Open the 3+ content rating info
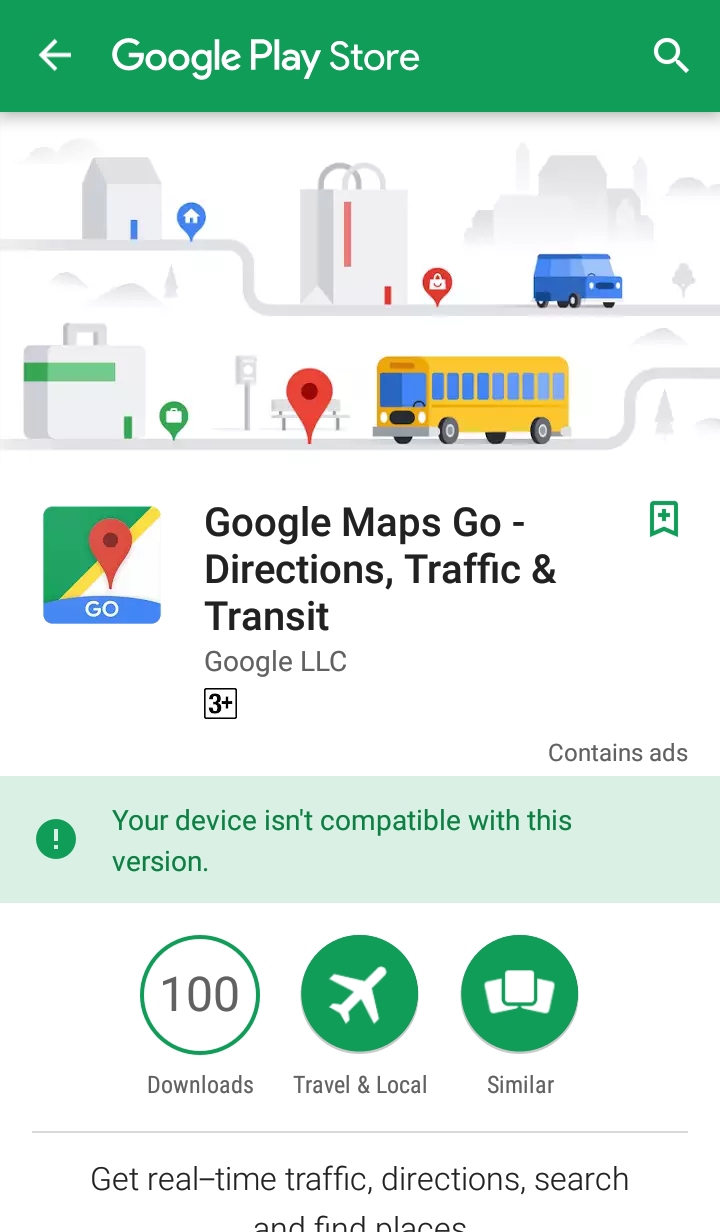Viewport: 720px width, 1232px height. pyautogui.click(x=220, y=704)
